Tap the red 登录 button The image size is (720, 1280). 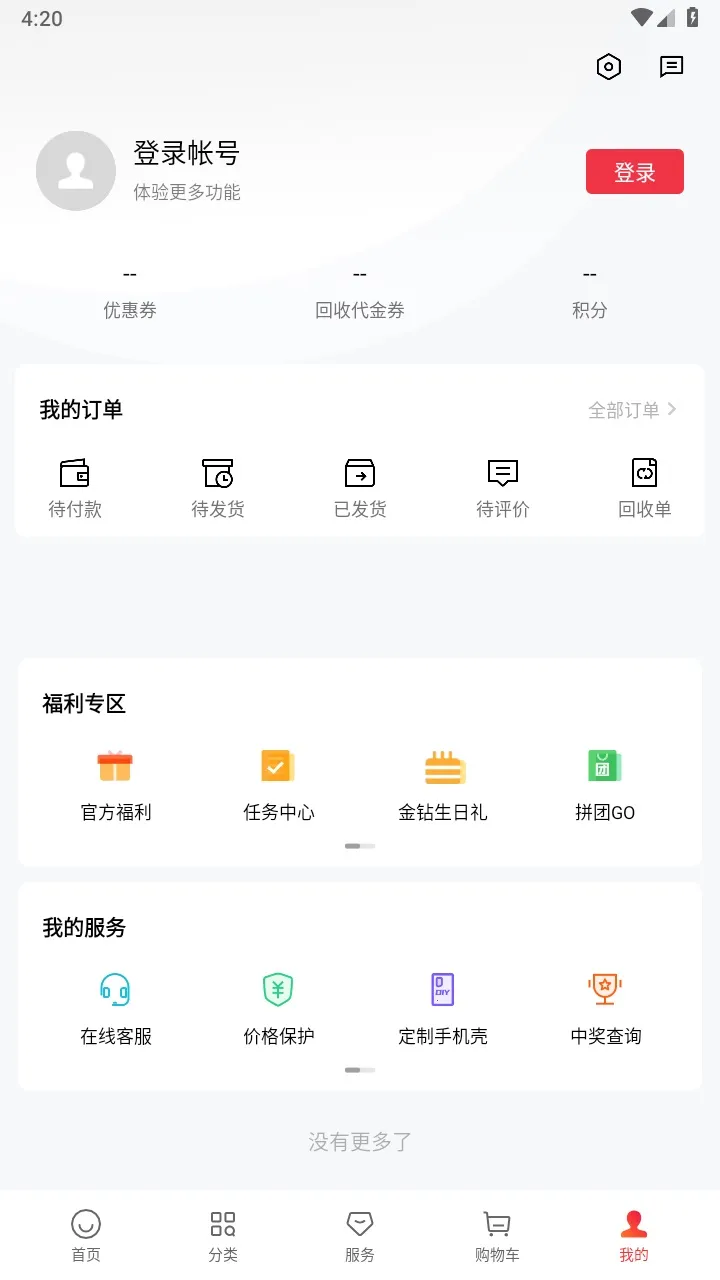634,172
